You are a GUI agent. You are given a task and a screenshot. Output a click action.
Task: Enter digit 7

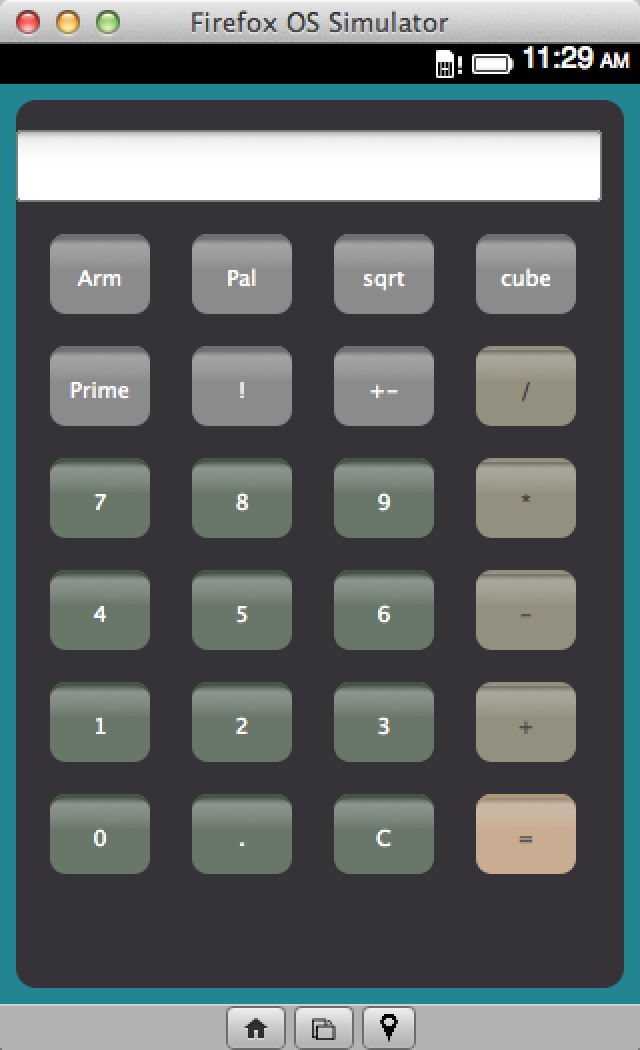pyautogui.click(x=100, y=499)
